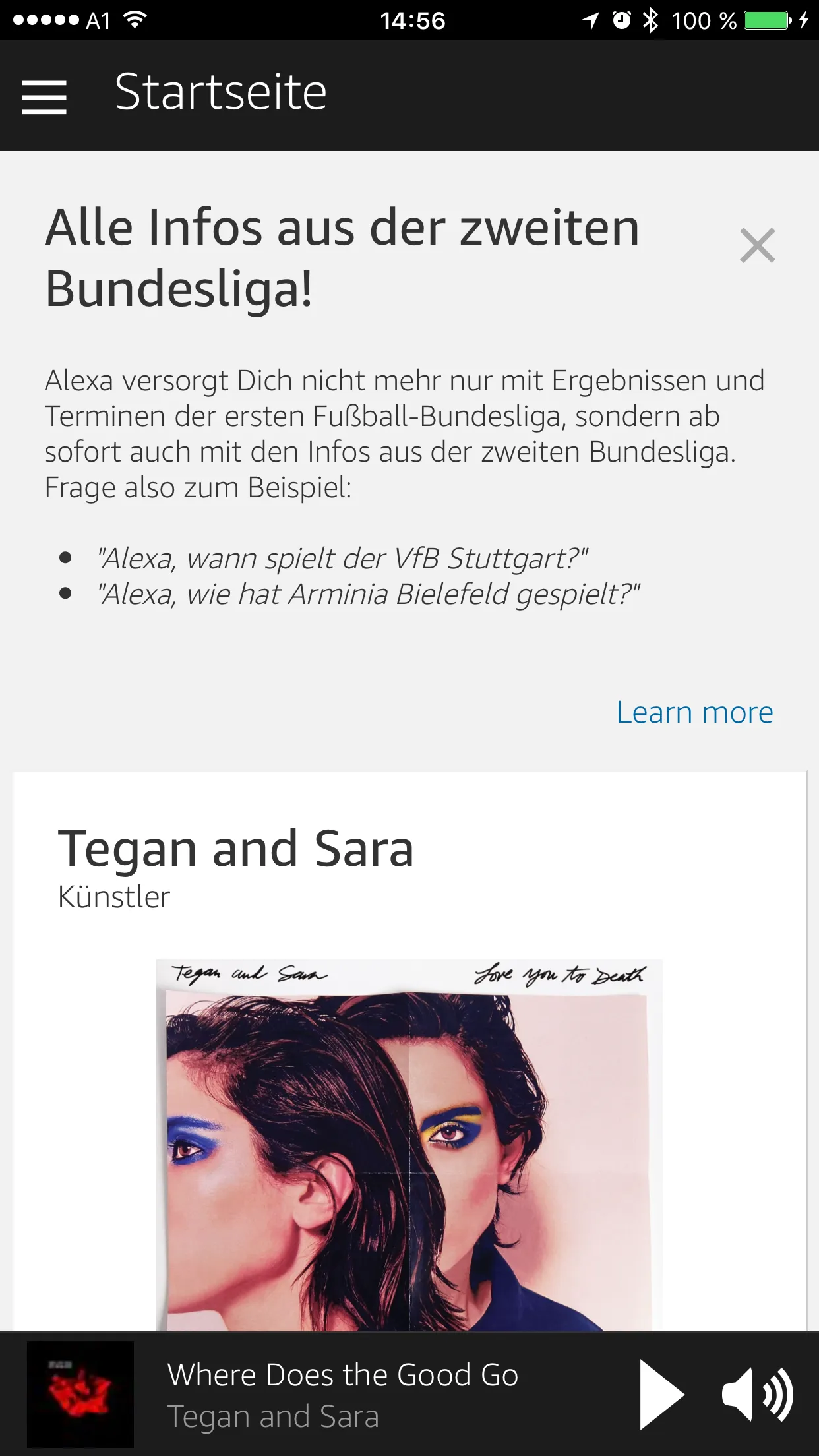The image size is (819, 1456).
Task: Open the hamburger navigation menu
Action: (44, 97)
